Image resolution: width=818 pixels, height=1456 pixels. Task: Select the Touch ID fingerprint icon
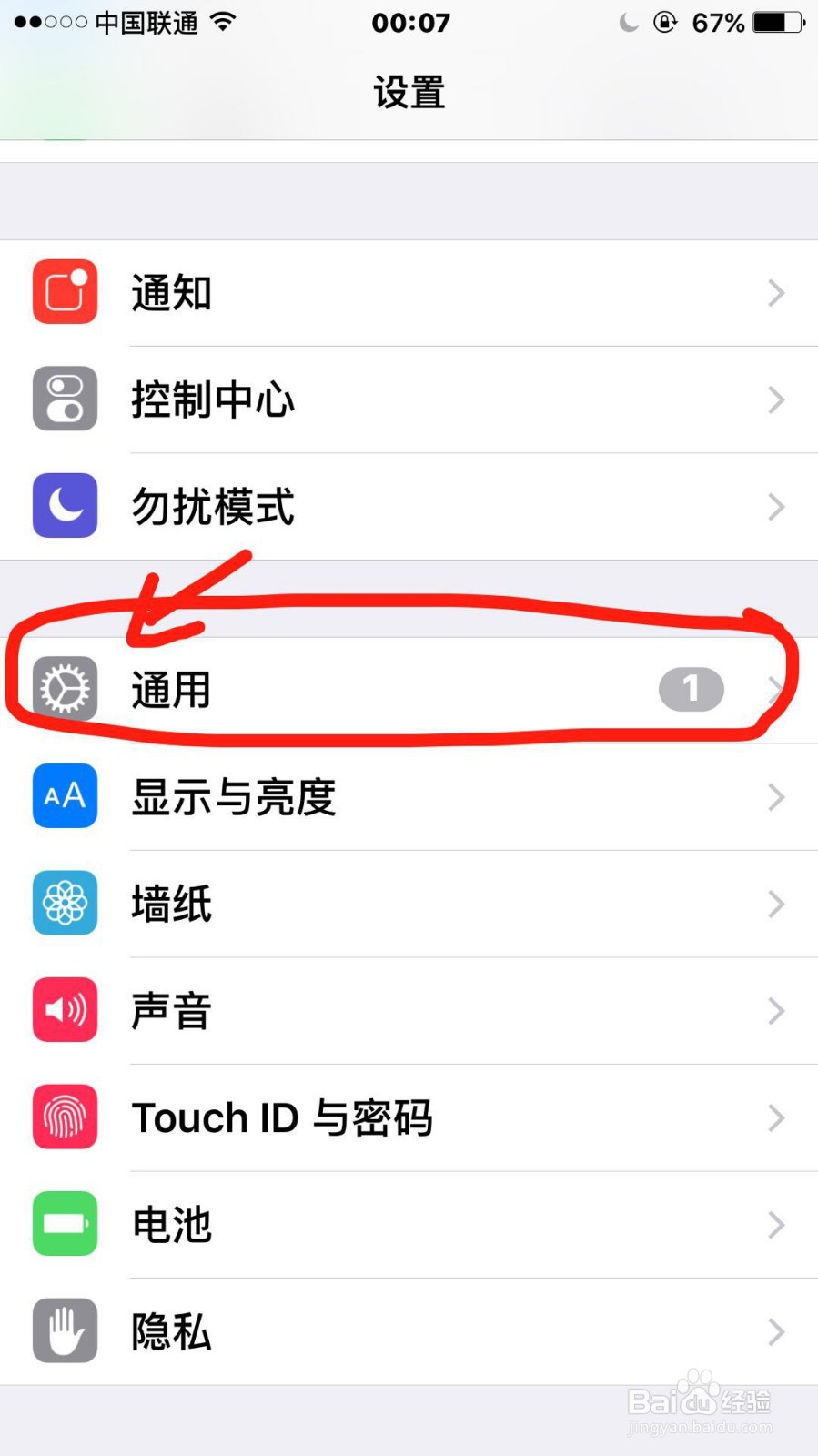click(x=65, y=1117)
